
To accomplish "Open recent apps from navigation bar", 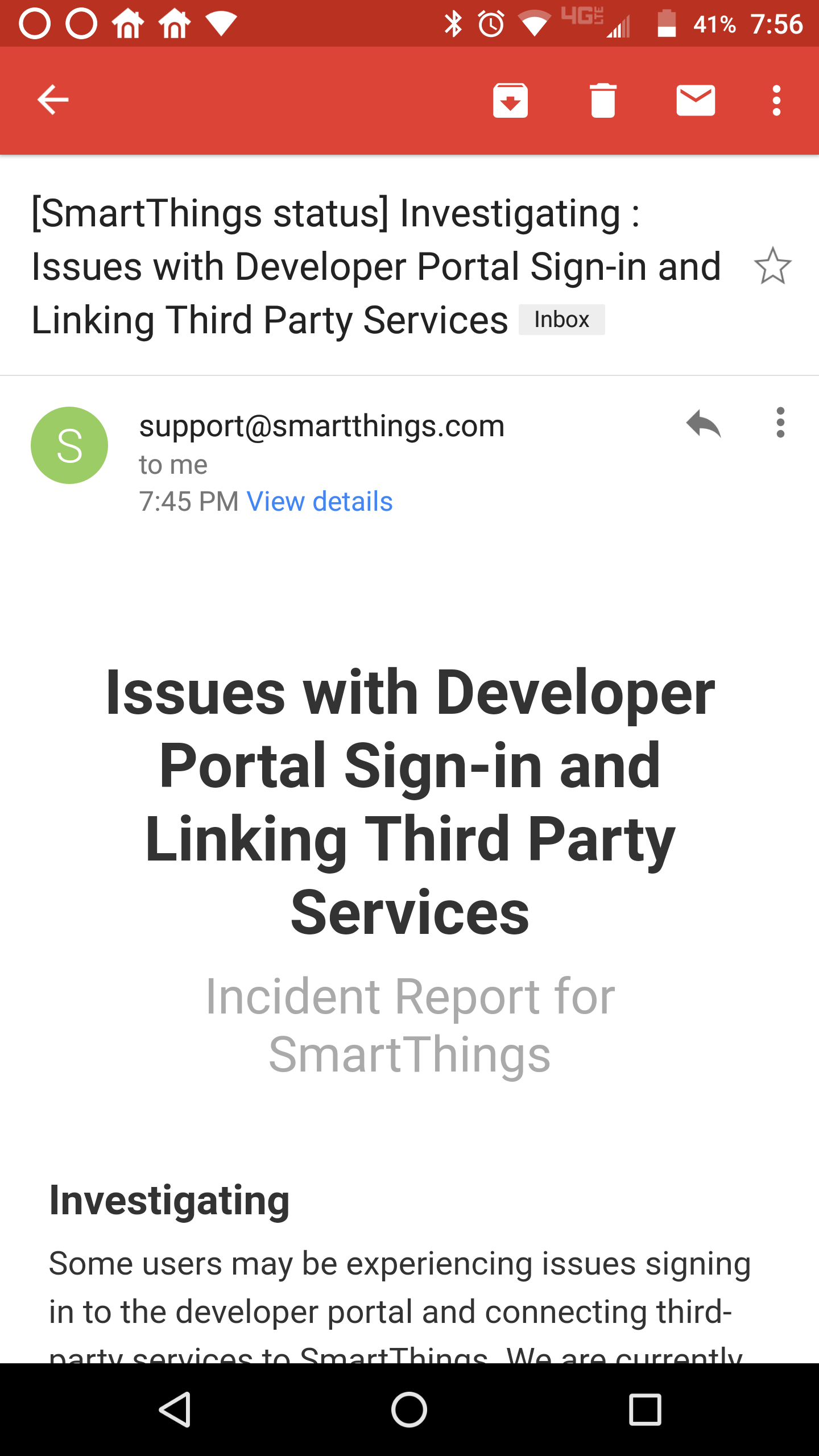I will [645, 1410].
